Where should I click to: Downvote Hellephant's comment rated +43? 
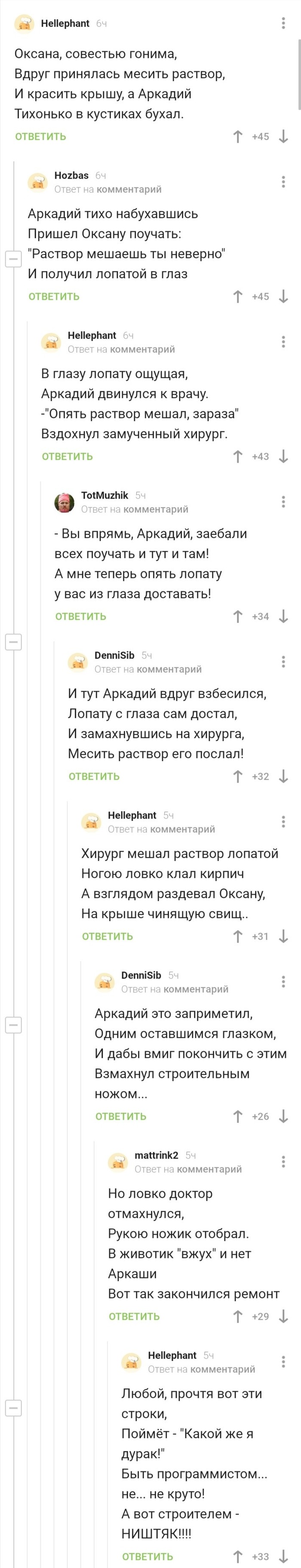click(x=283, y=456)
